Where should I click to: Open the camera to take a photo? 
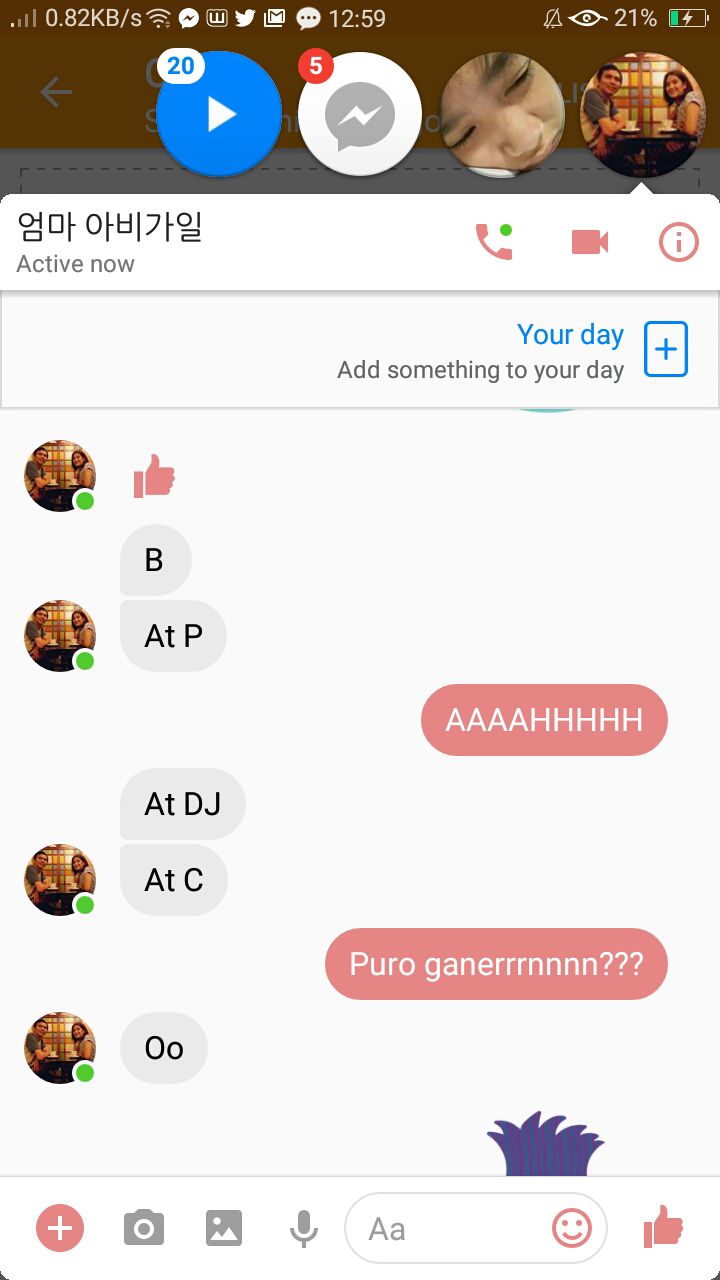pos(144,1228)
